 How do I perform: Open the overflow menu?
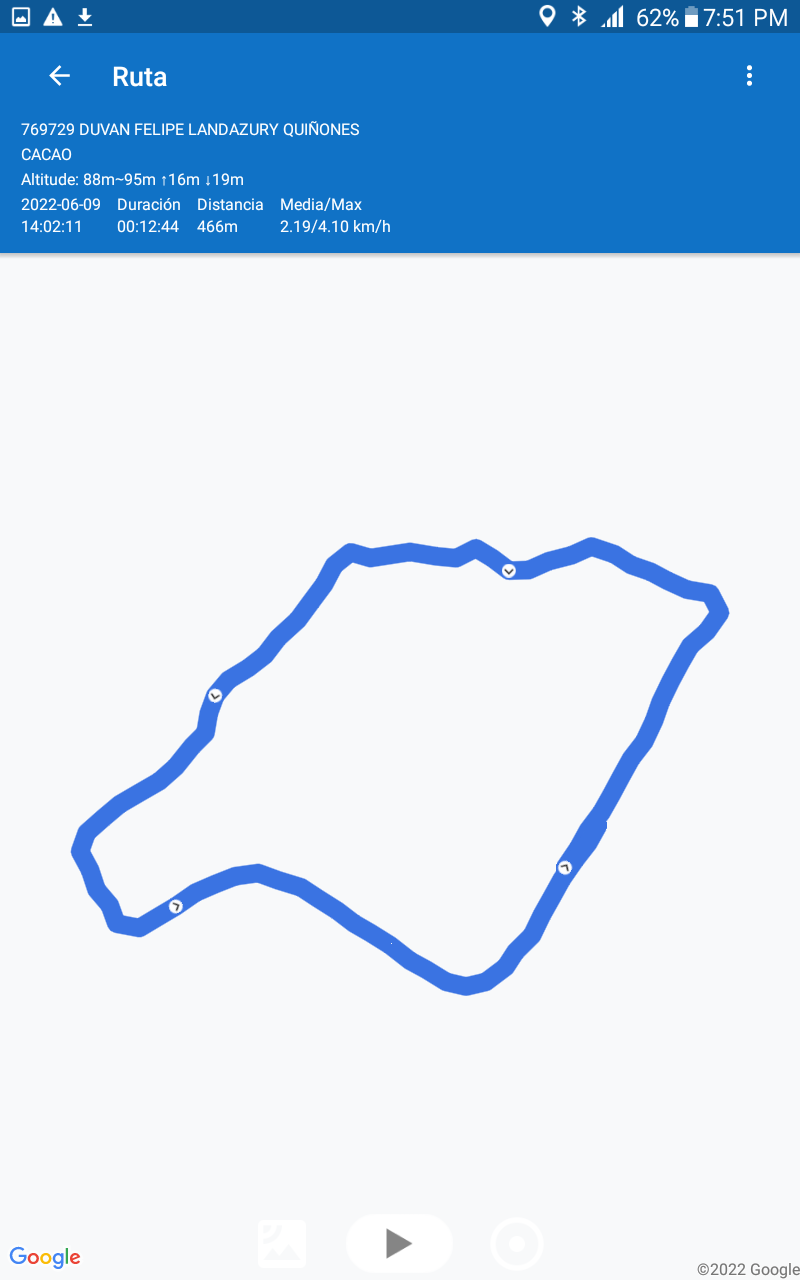coord(749,76)
